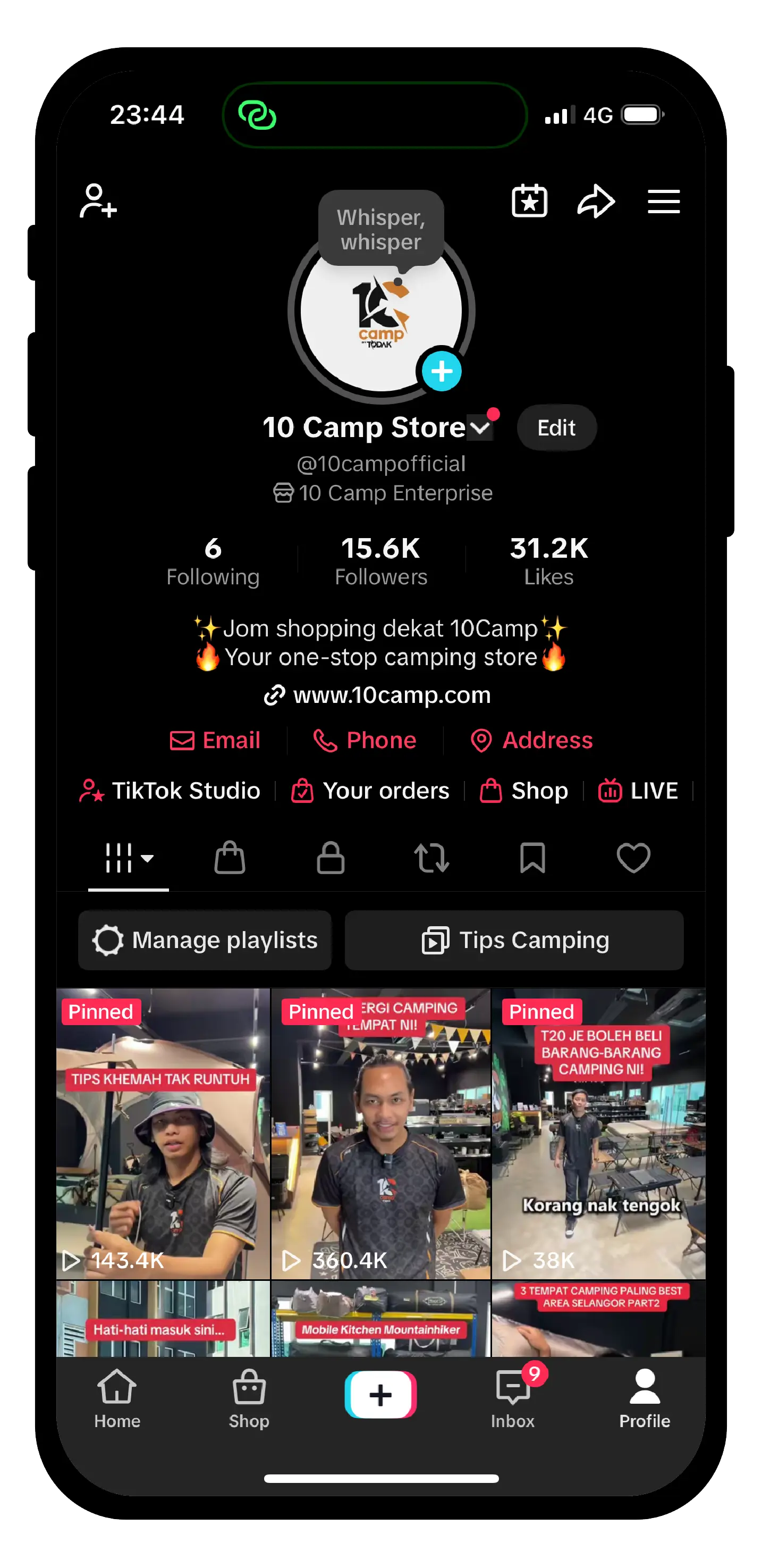The width and height of the screenshot is (762, 1568).
Task: Switch to the private videos lock tab
Action: point(330,858)
